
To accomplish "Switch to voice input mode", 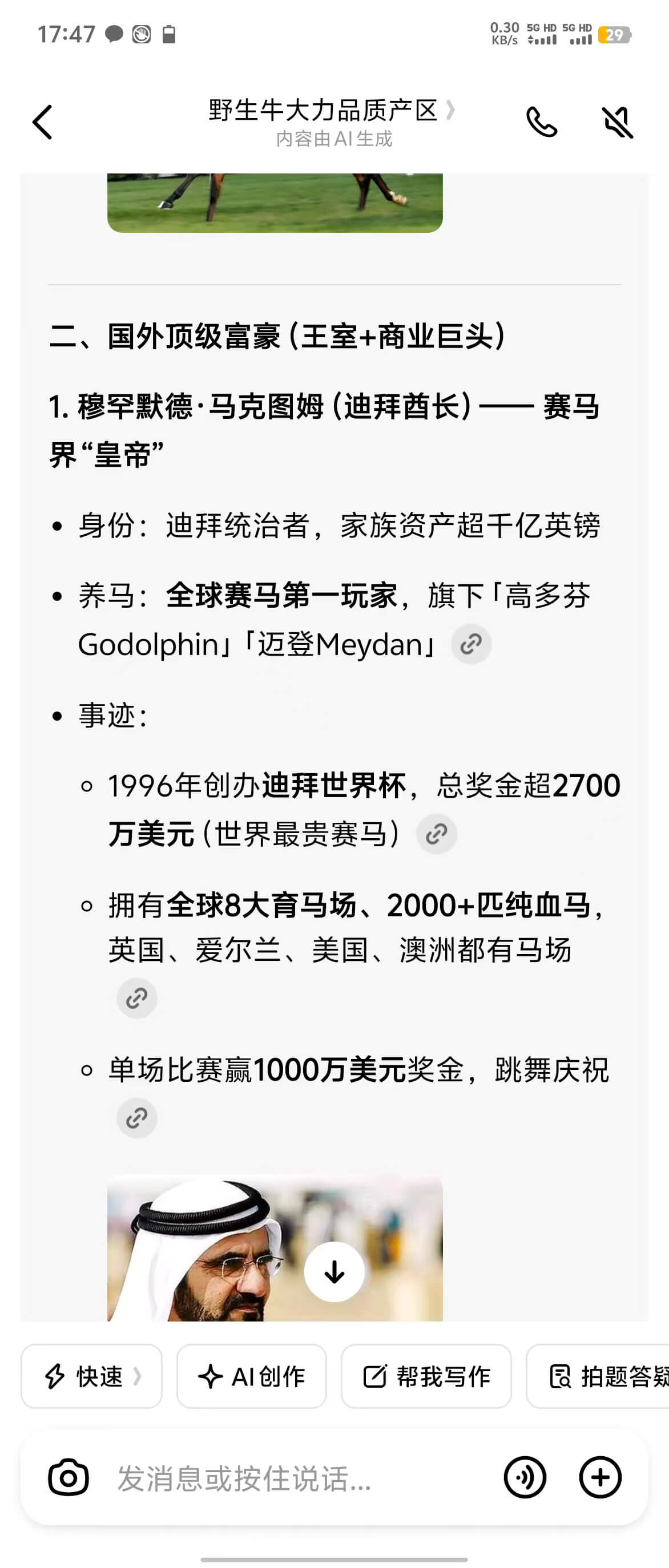I will click(525, 1477).
